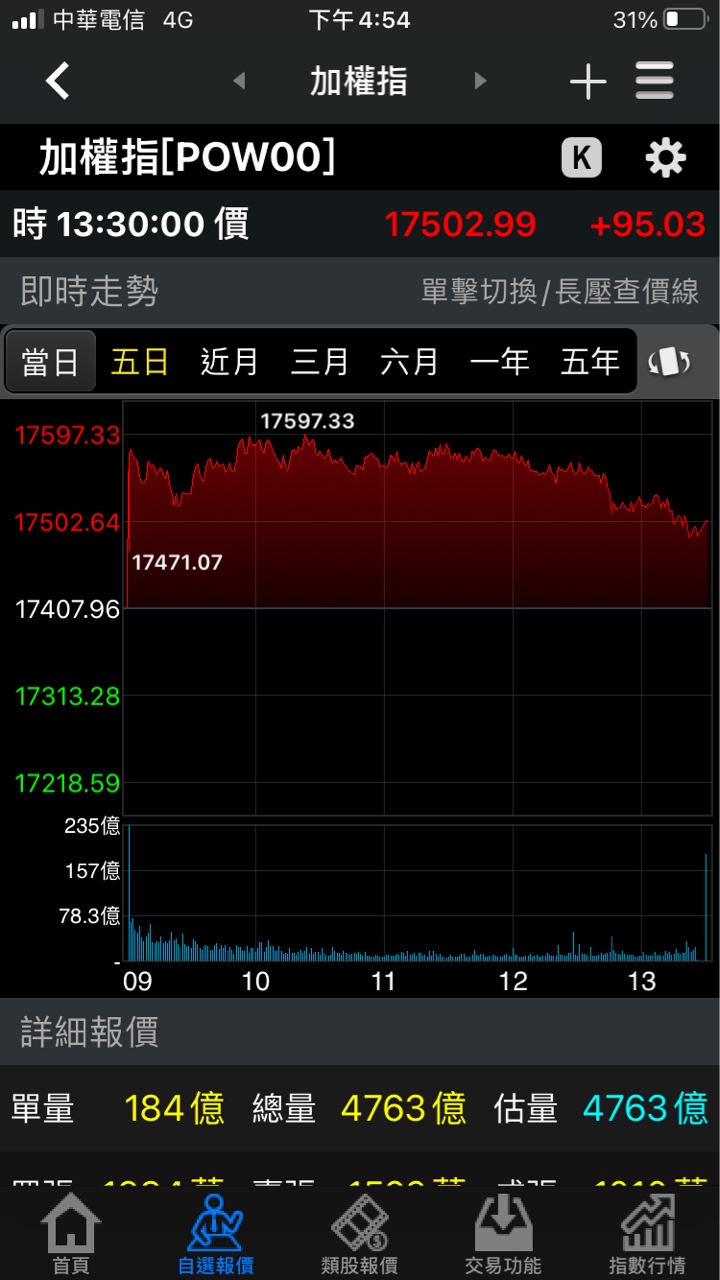Add 加權指 with the plus icon

[588, 82]
